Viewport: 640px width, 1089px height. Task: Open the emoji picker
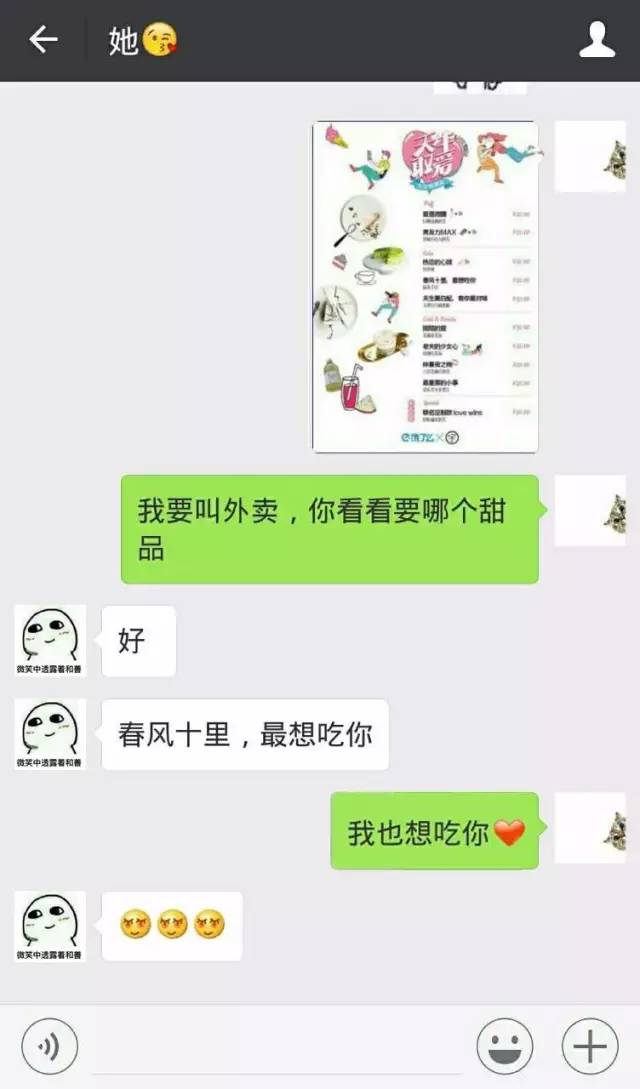505,1046
